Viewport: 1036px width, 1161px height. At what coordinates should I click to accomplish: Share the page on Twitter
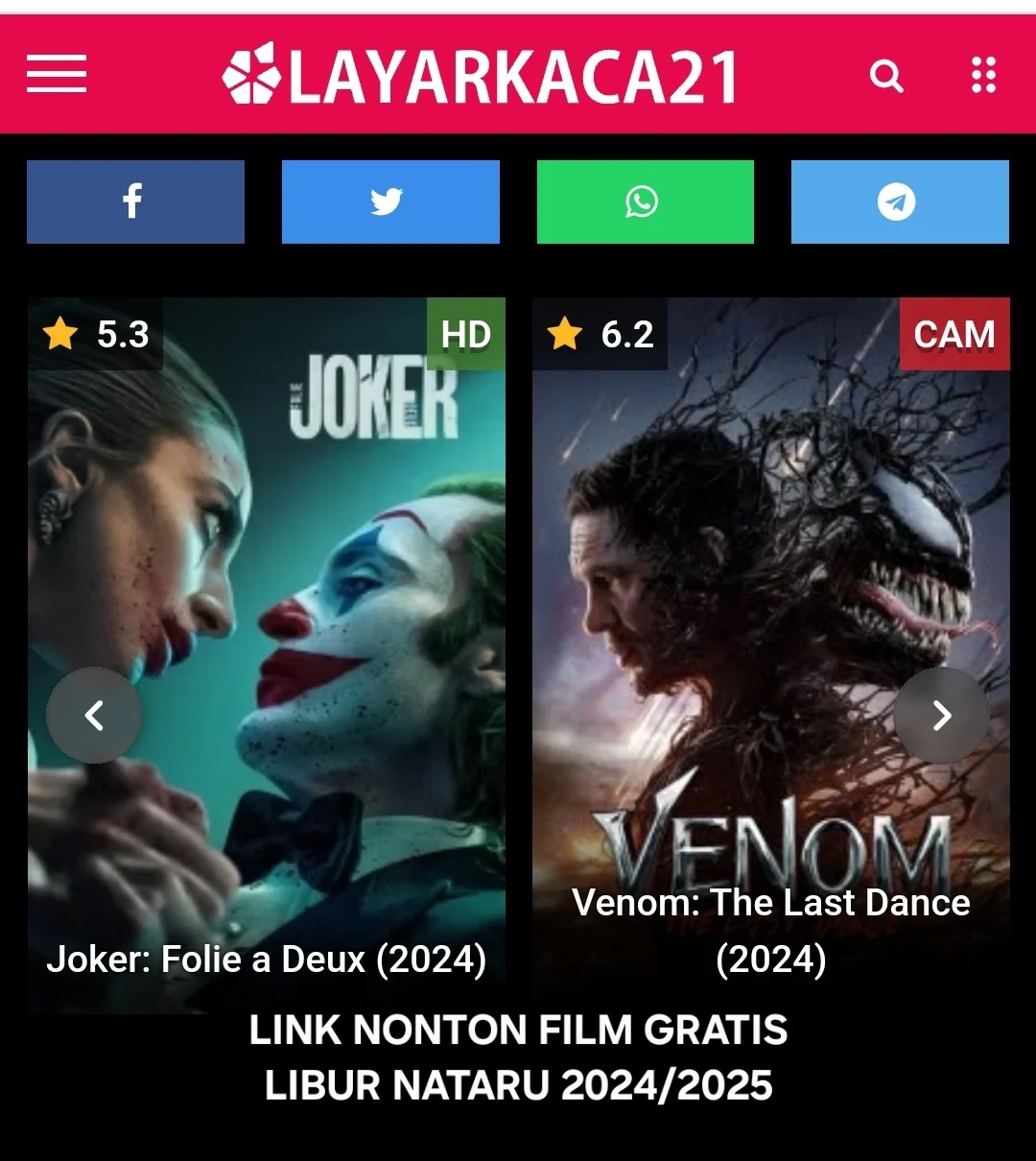(389, 201)
